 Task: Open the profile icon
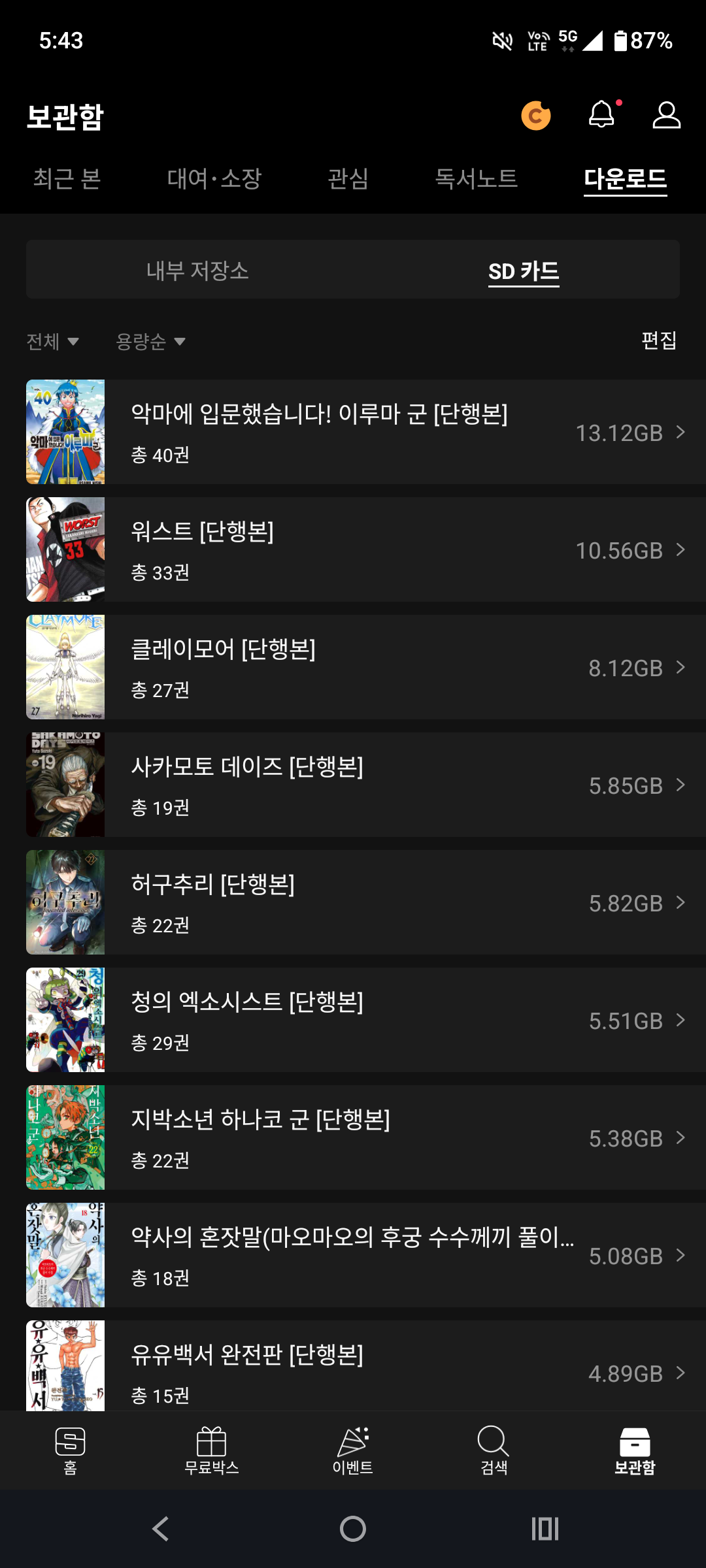click(x=666, y=116)
